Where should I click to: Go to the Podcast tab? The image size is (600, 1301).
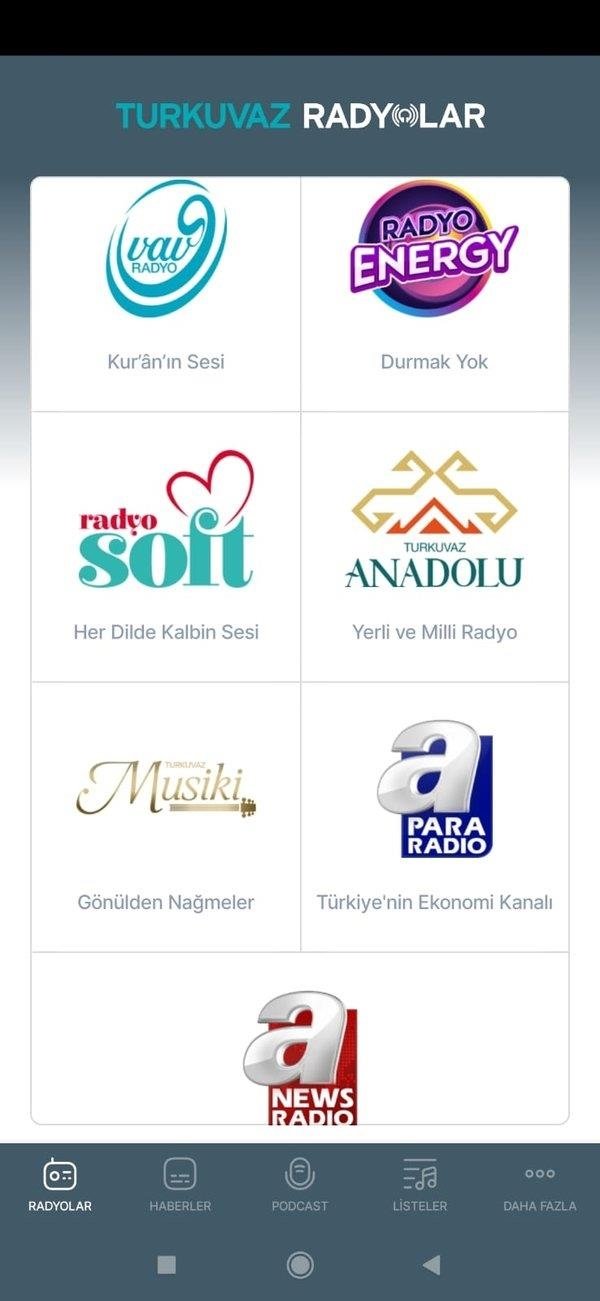[x=300, y=1185]
